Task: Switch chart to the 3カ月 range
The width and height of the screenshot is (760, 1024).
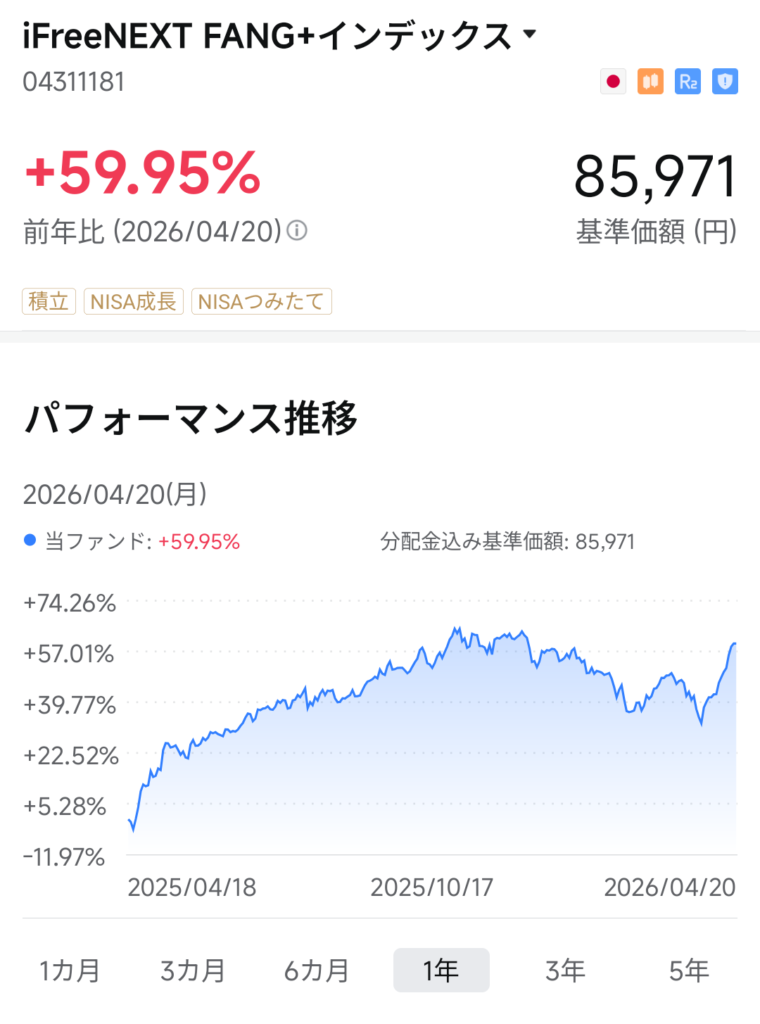Action: [193, 970]
